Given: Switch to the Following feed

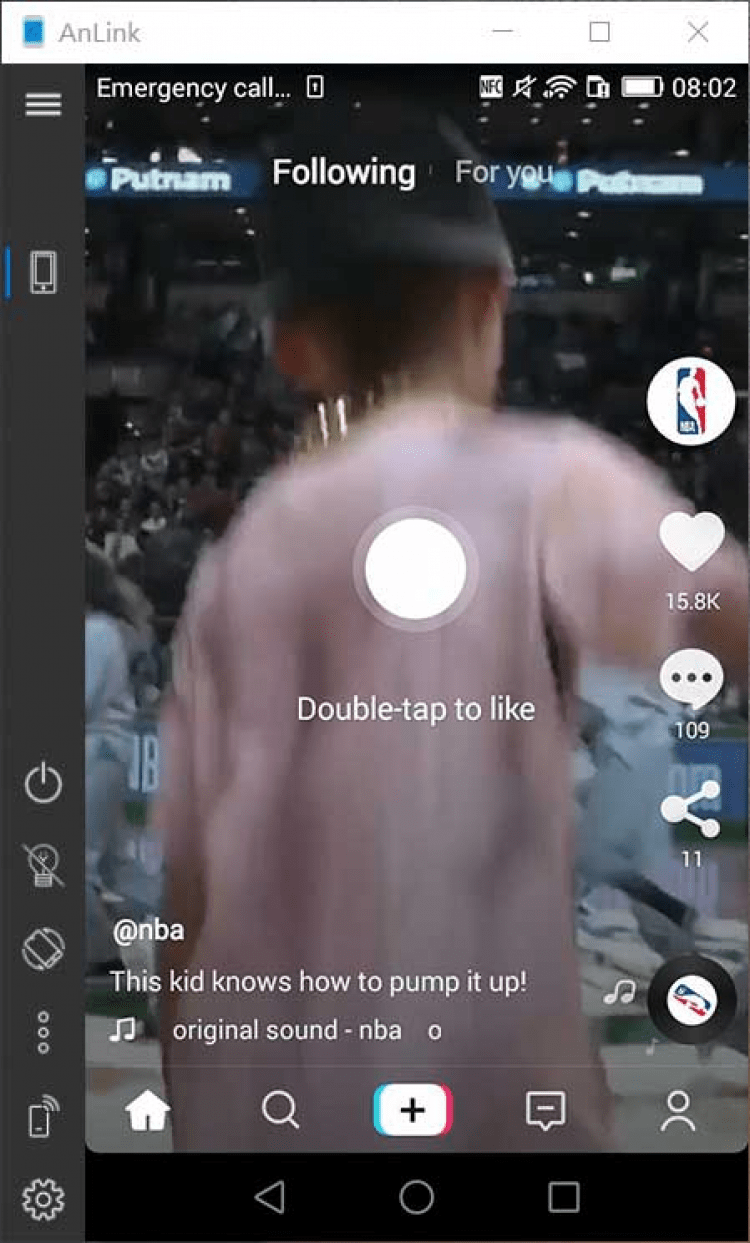Looking at the screenshot, I should pos(343,173).
